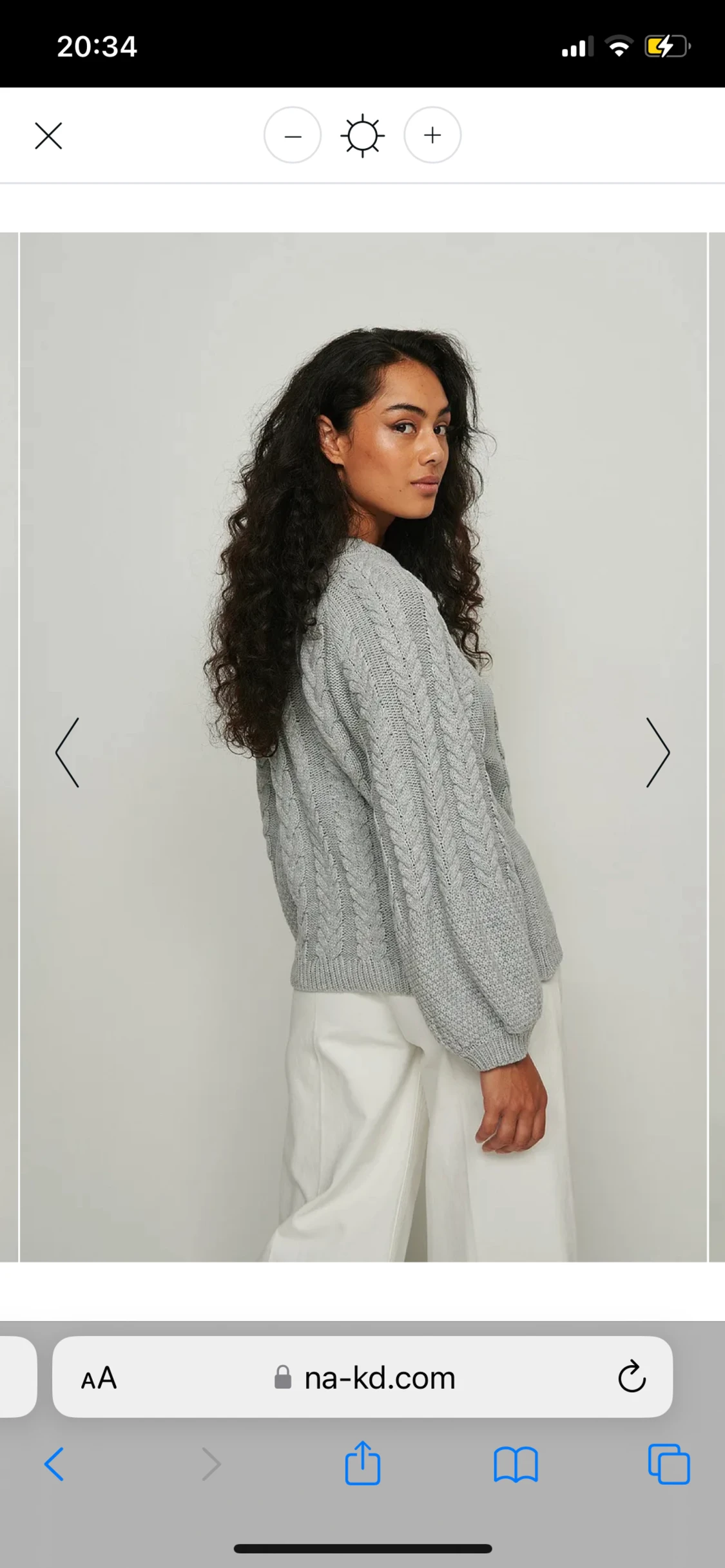Show the previous product photo
The image size is (725, 1568).
click(x=68, y=752)
